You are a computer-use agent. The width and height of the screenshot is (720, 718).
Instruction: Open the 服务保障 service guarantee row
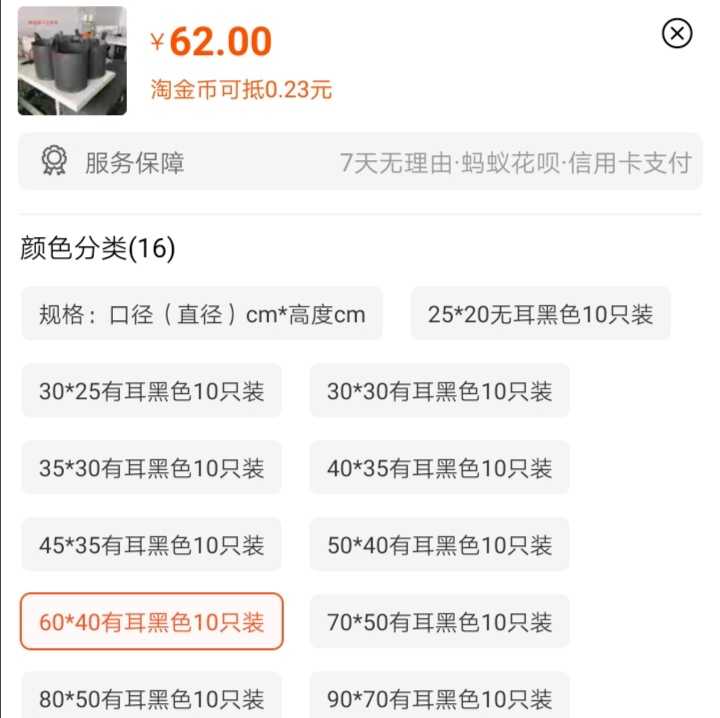click(x=360, y=162)
